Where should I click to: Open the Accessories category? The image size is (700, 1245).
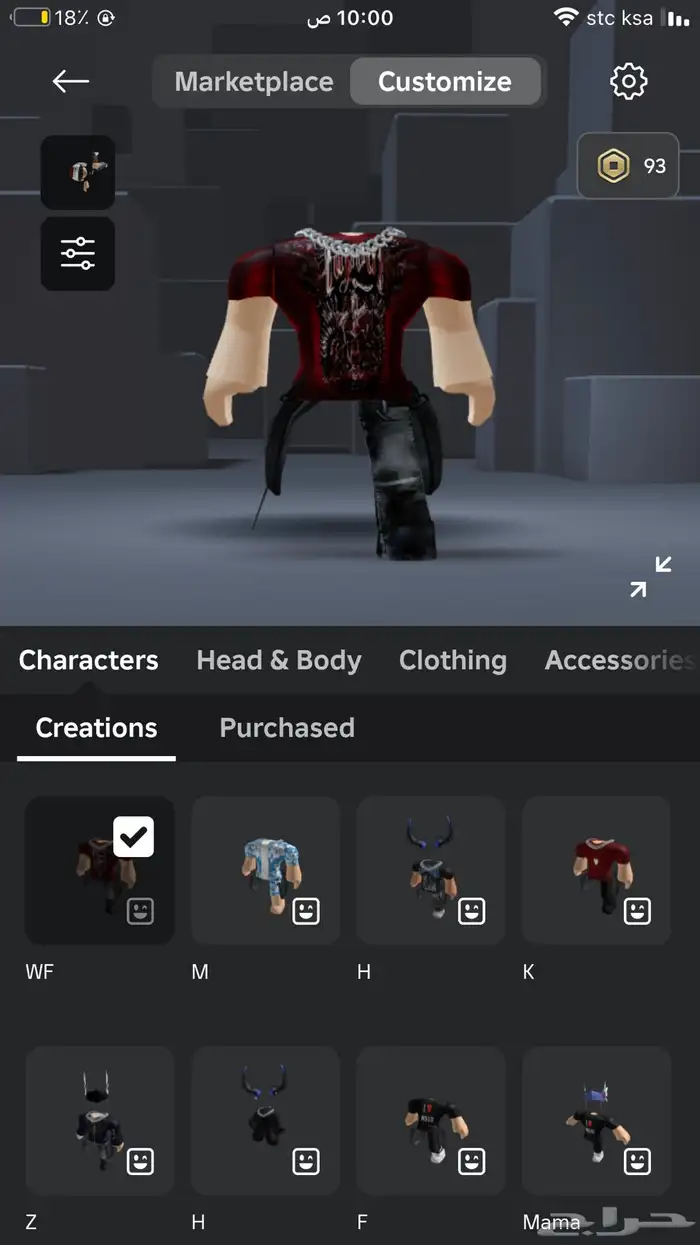click(618, 661)
